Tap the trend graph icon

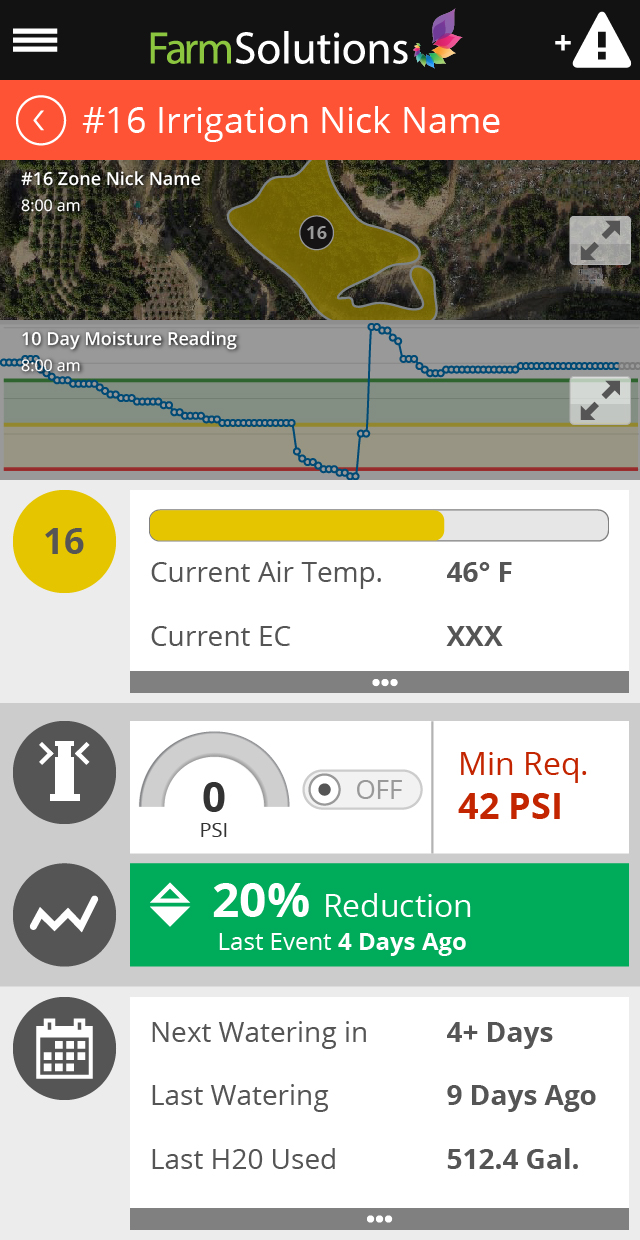point(64,915)
